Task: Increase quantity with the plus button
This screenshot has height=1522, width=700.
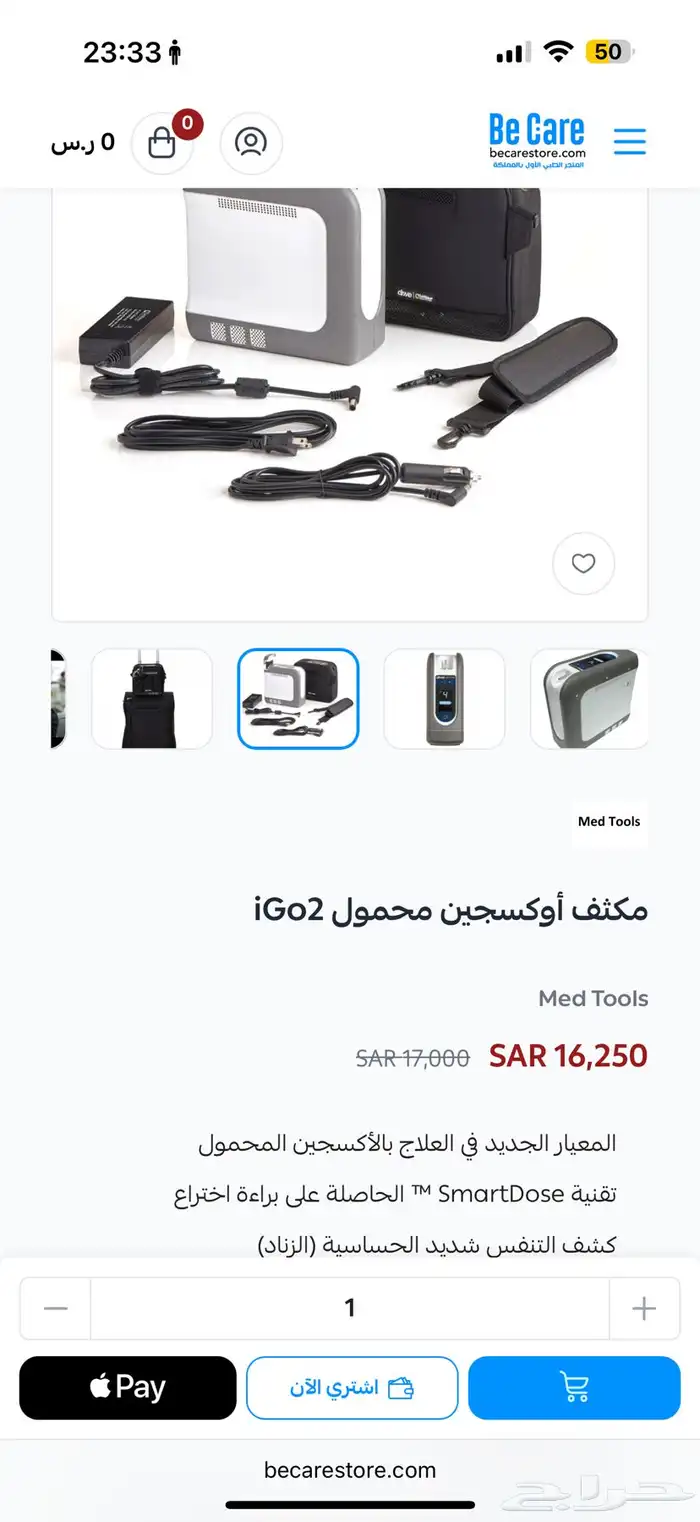Action: click(644, 1308)
